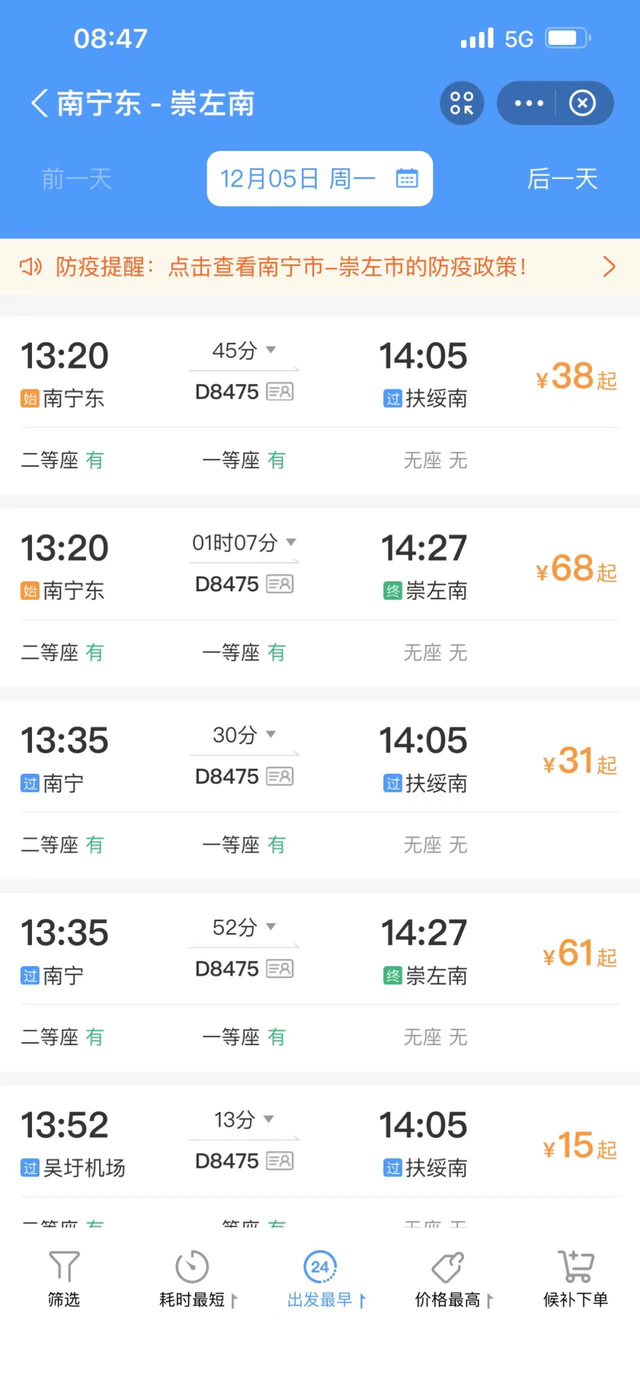Select 13:20 南宁东 to 扶绥南 ¥38 train
The height and width of the screenshot is (1384, 640).
point(320,405)
